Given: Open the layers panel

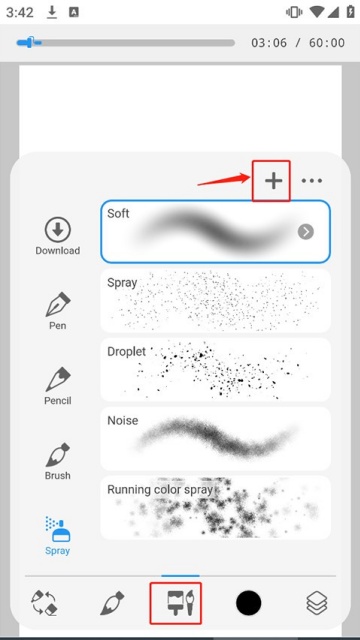Looking at the screenshot, I should 317,603.
